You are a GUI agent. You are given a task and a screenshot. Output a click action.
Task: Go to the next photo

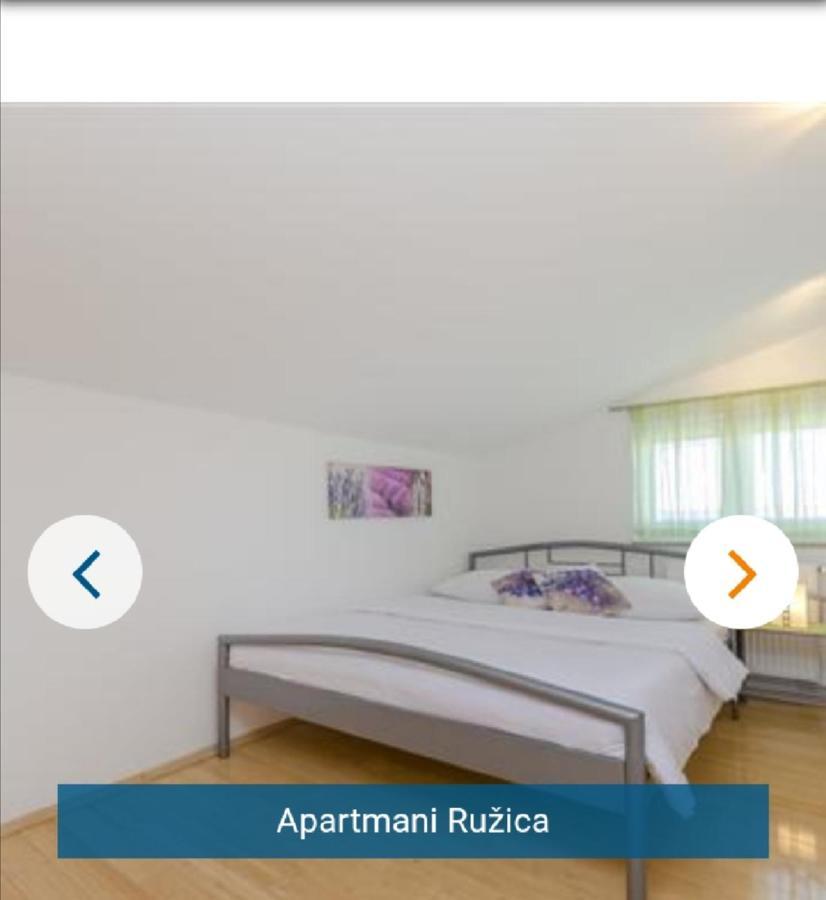pos(741,572)
